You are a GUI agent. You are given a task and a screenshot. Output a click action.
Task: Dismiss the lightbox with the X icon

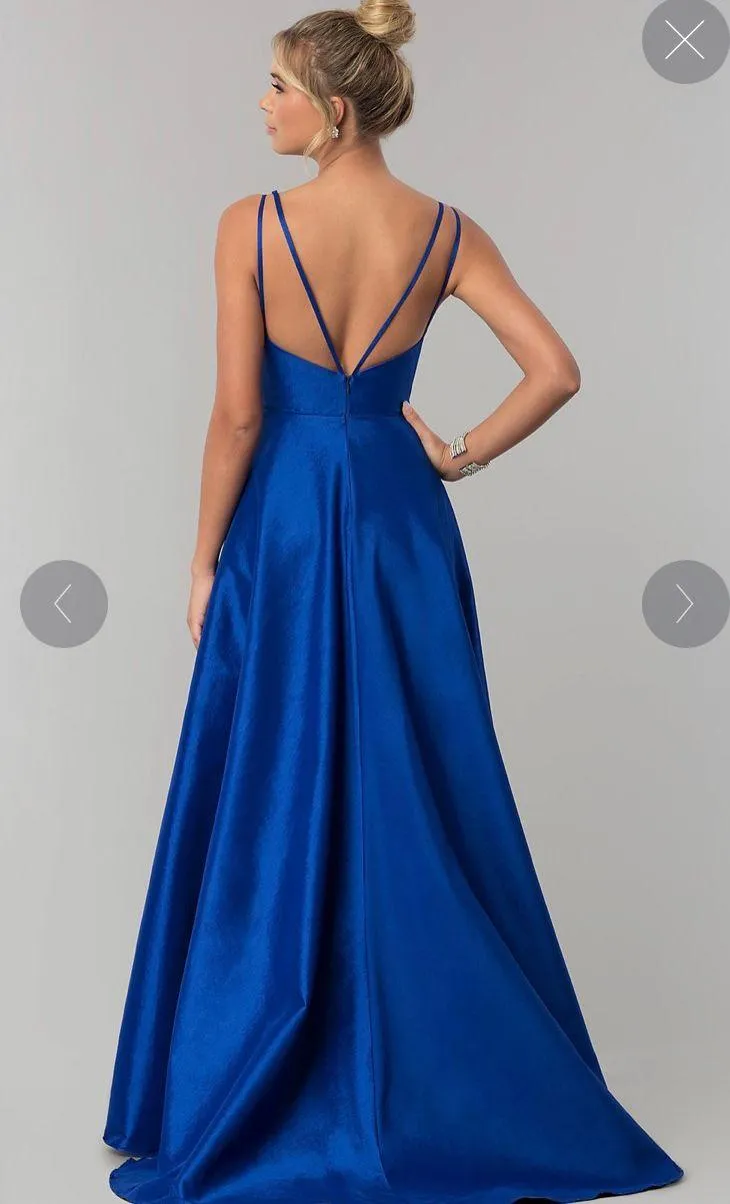coord(684,38)
